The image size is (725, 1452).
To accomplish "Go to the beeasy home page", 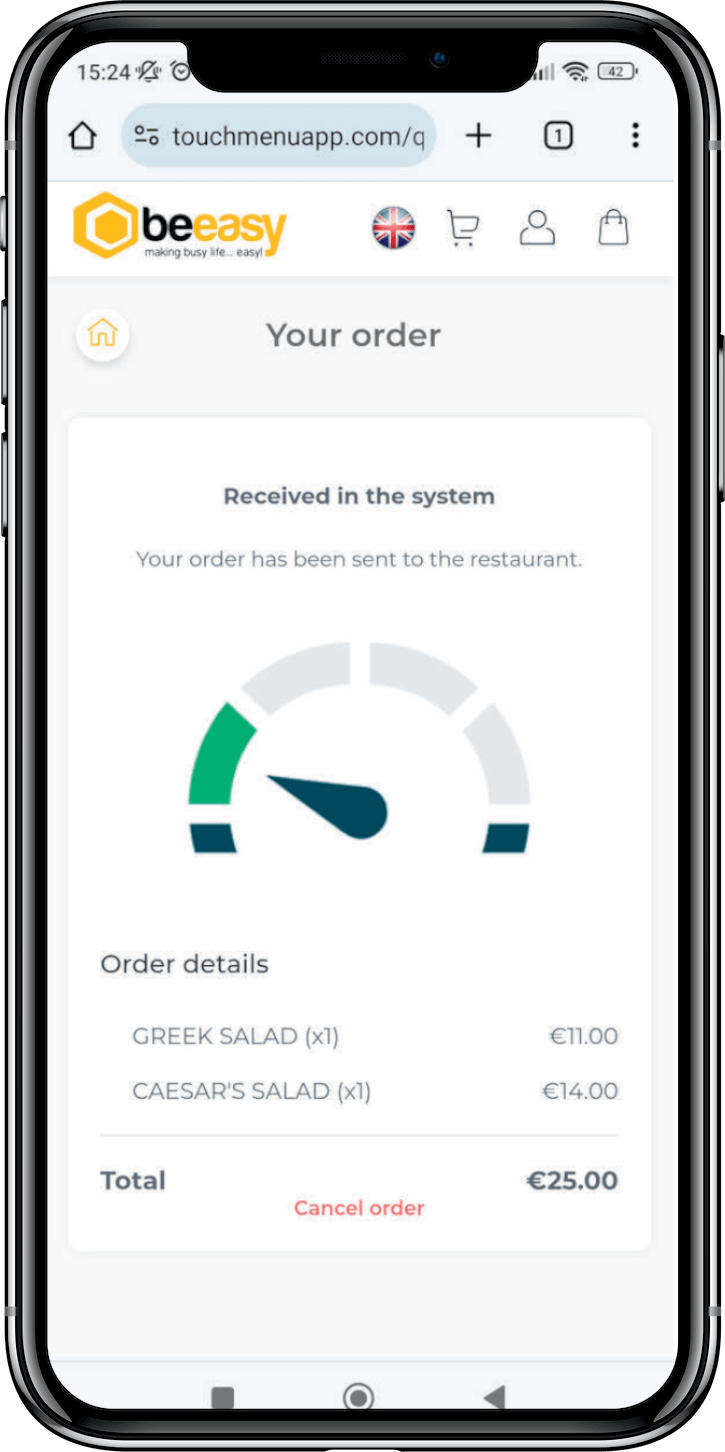I will click(180, 226).
